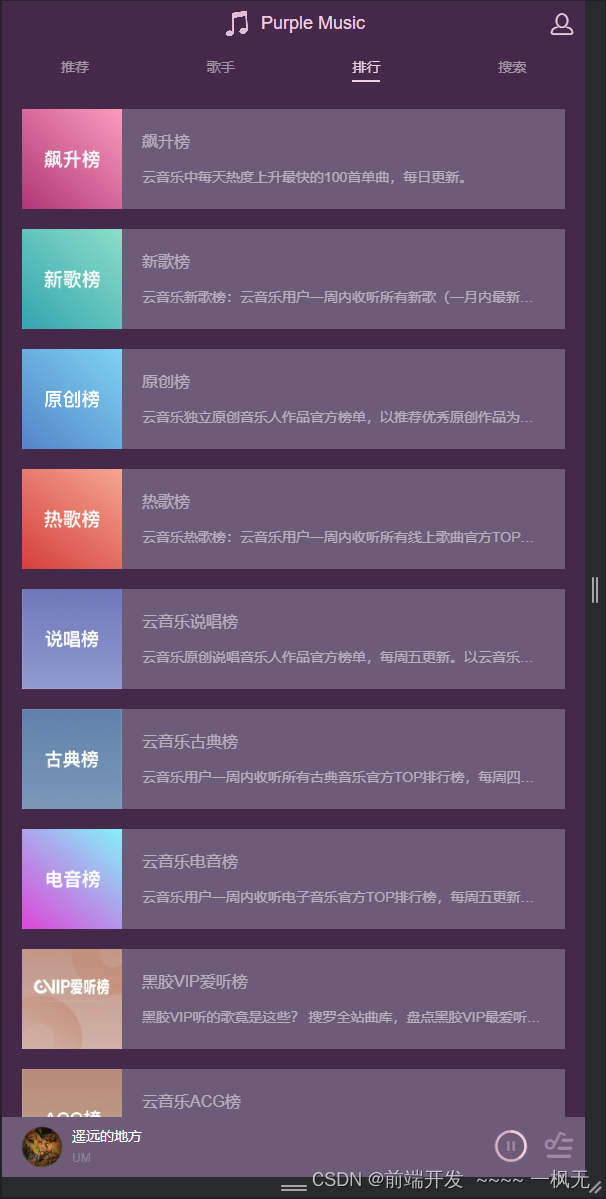Open the 云音乐电音榜 ranking
Image resolution: width=606 pixels, height=1199 pixels.
(x=293, y=879)
